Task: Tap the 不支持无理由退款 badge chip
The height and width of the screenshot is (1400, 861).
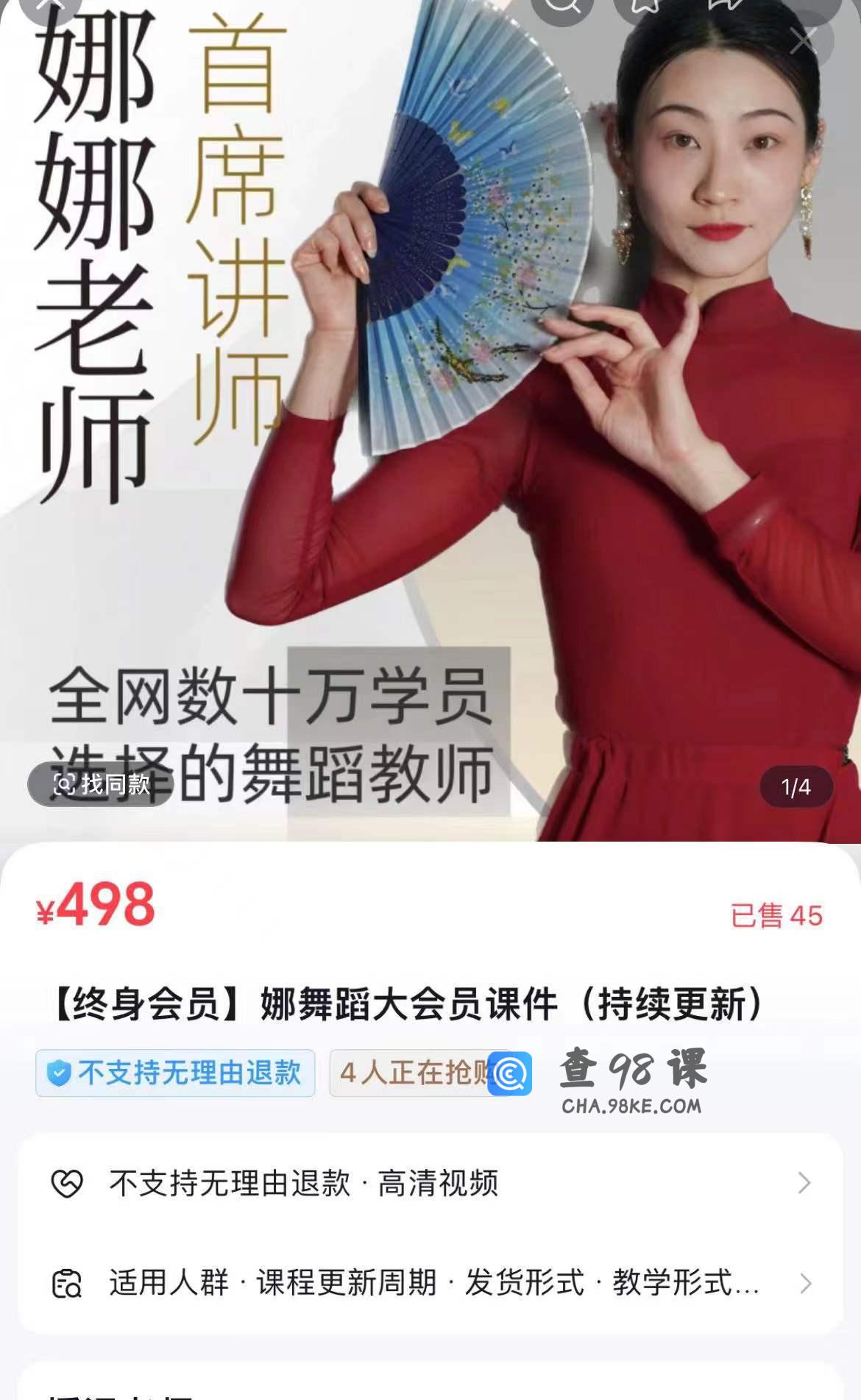Action: pos(175,1073)
